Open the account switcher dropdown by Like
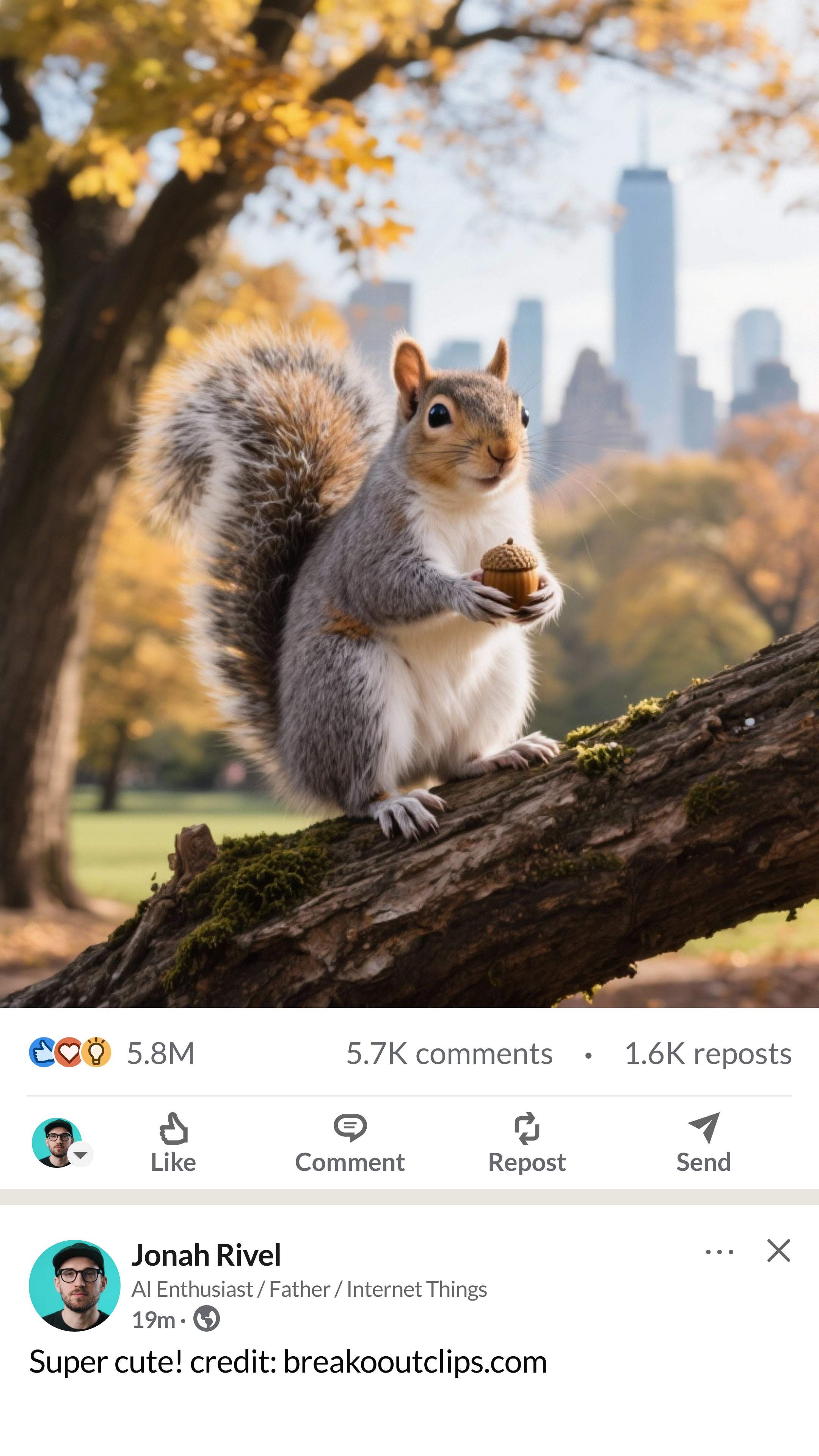Viewport: 819px width, 1456px height. point(81,1154)
